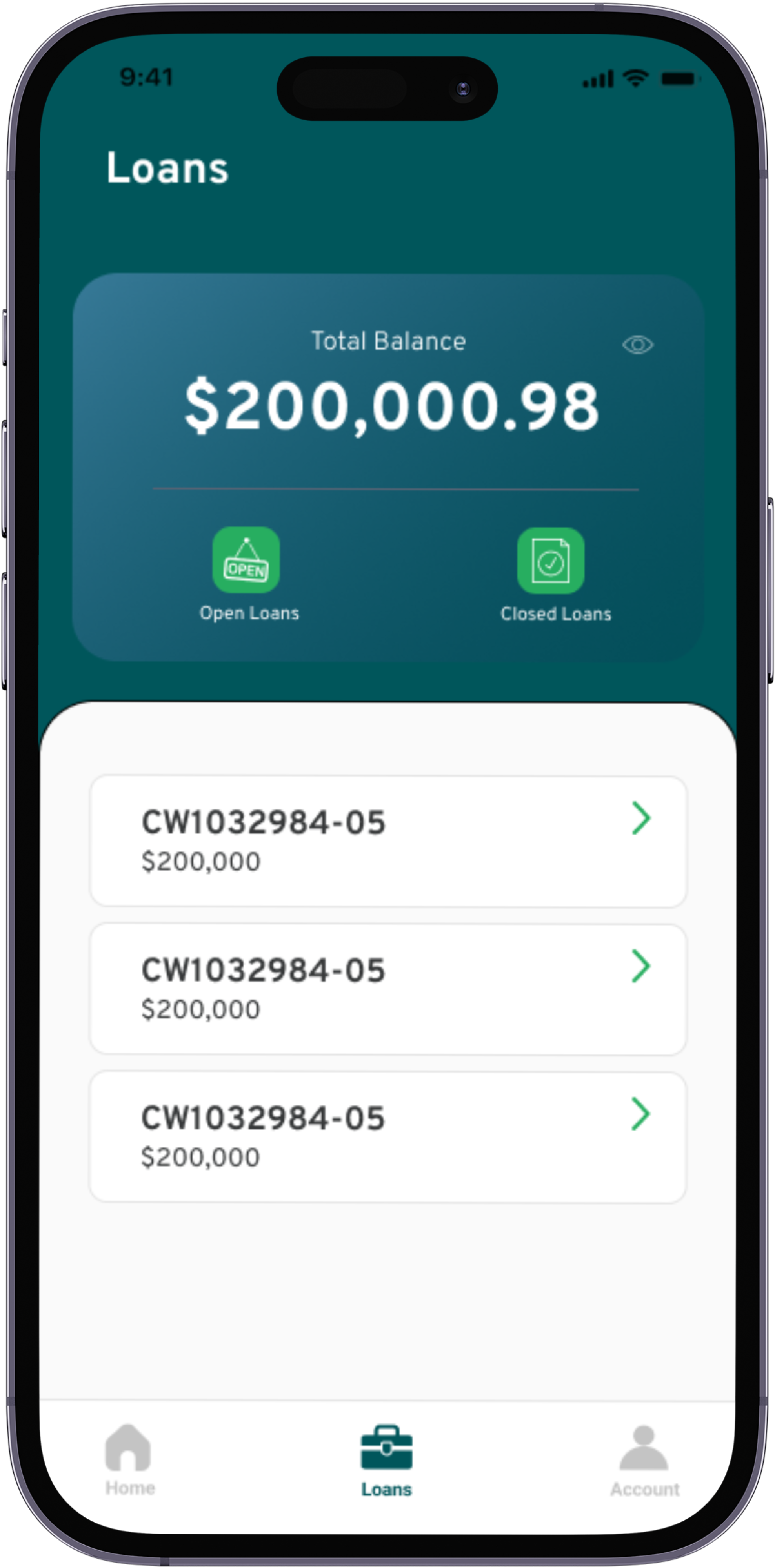View Closed Loans
The width and height of the screenshot is (775, 1568).
[x=551, y=561]
